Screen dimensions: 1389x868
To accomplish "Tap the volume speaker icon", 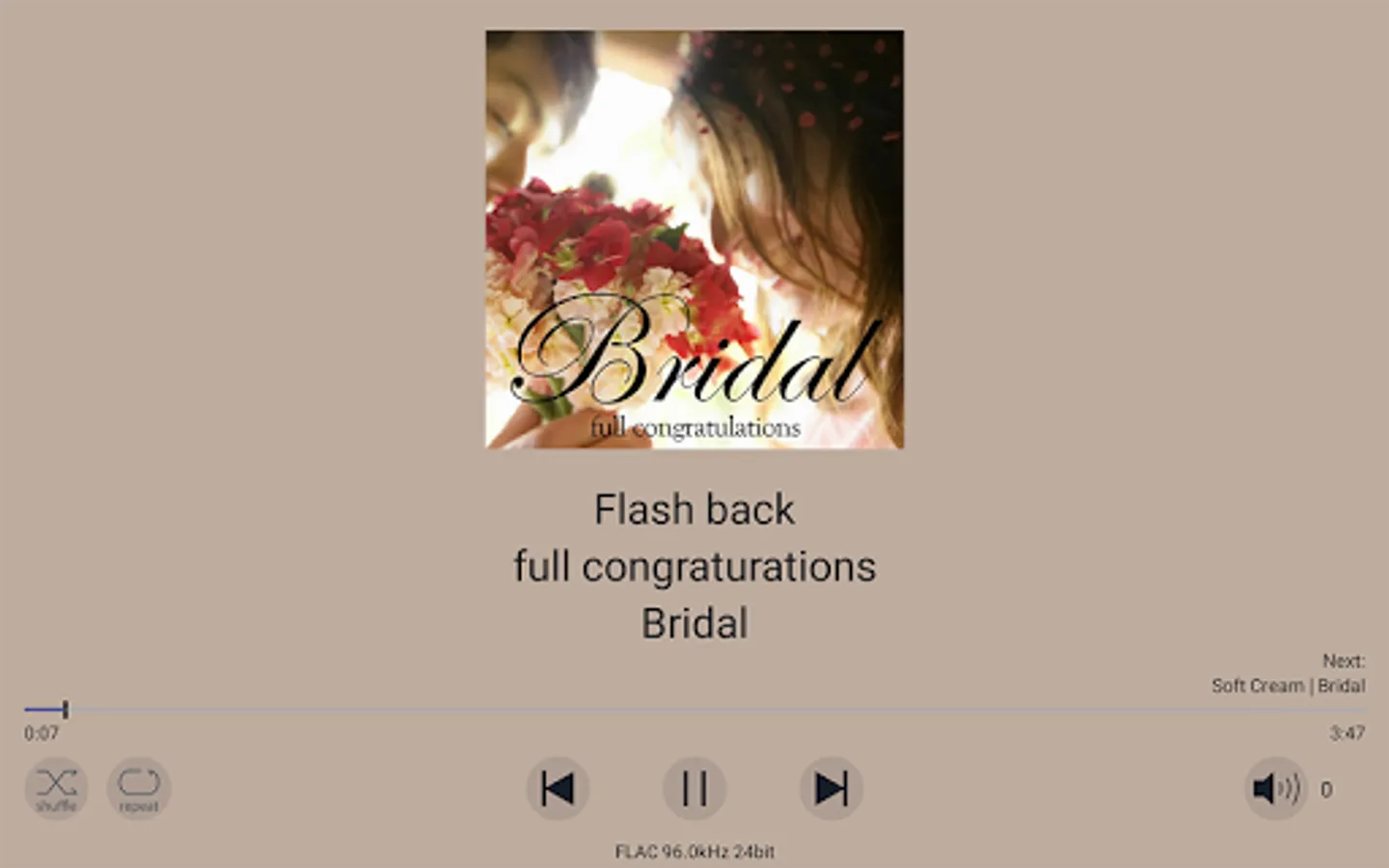I will [1274, 788].
